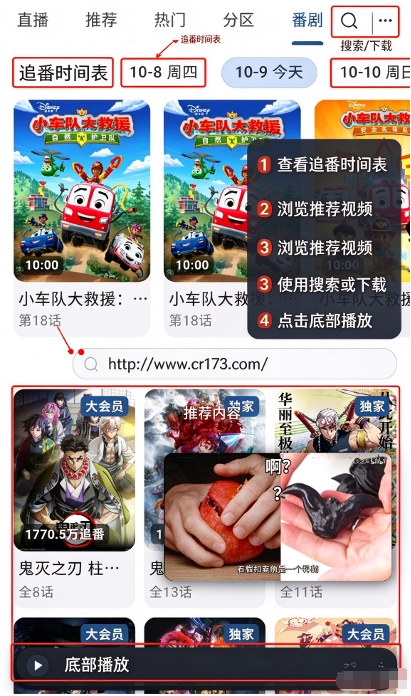411x696 pixels.
Task: Tap the play button on 底部播放 bar
Action: [x=38, y=665]
